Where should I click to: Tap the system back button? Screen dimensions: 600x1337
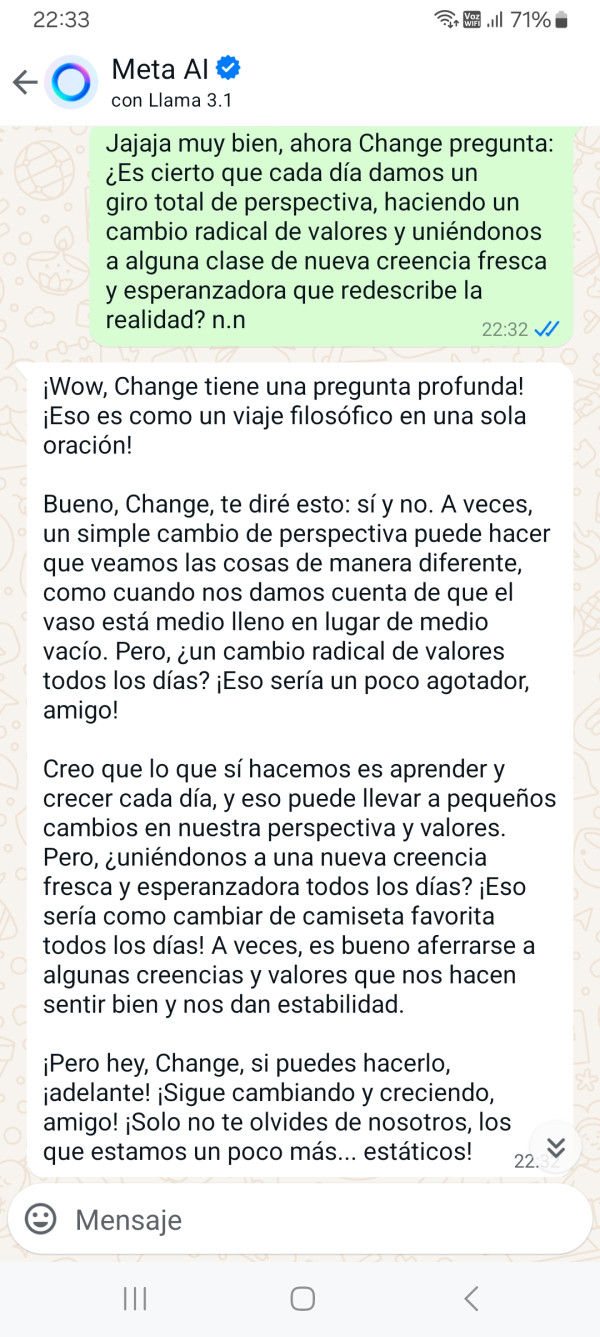[x=471, y=1299]
